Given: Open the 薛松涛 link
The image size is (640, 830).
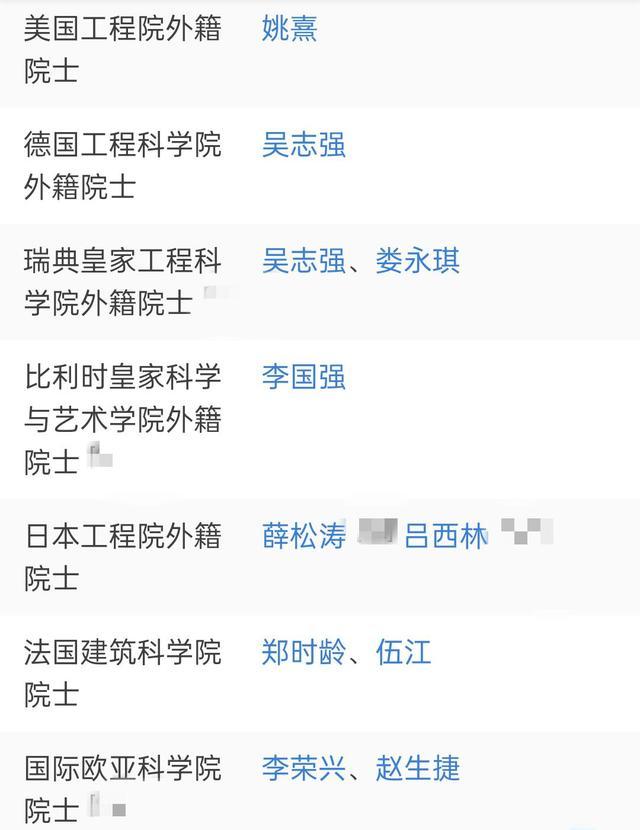Looking at the screenshot, I should point(303,537).
